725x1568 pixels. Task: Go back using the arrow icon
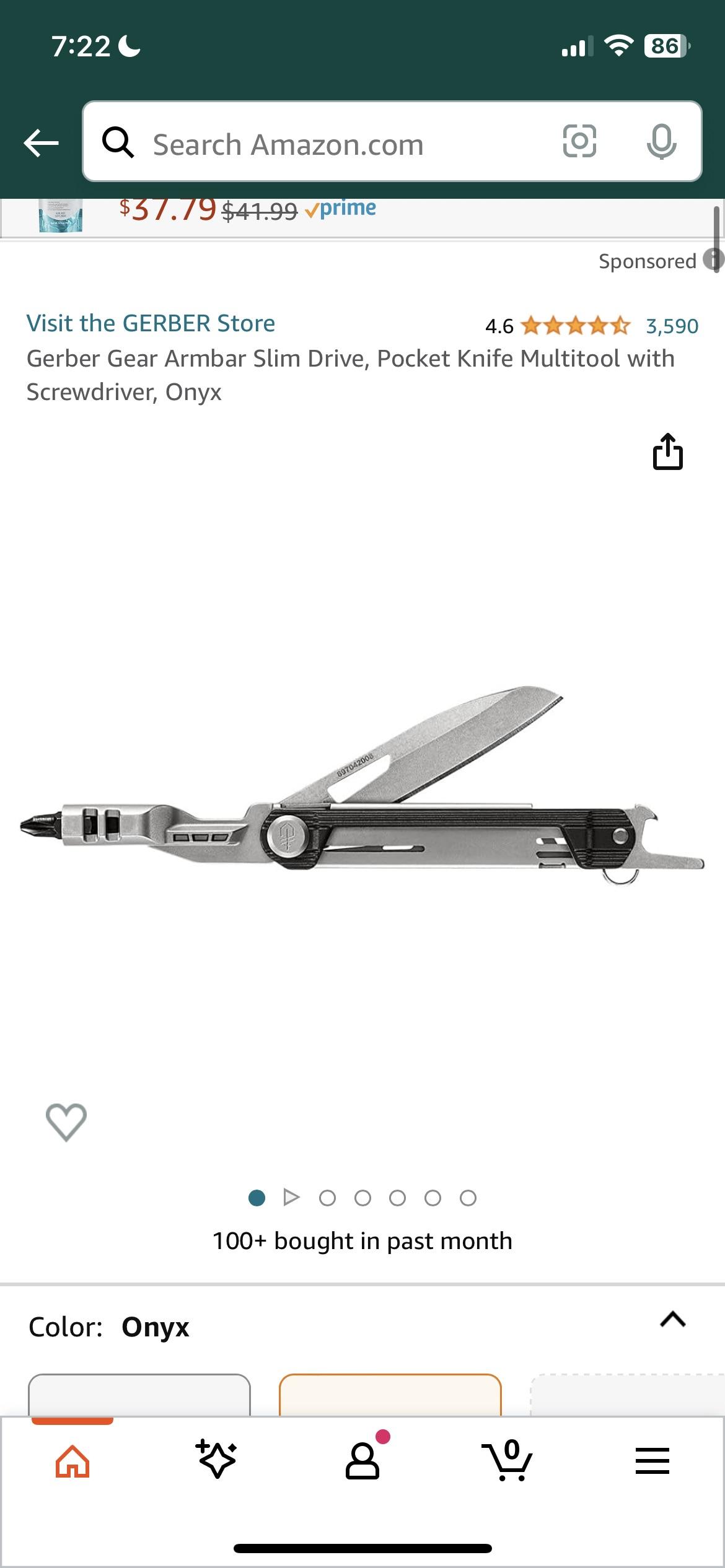(x=41, y=143)
